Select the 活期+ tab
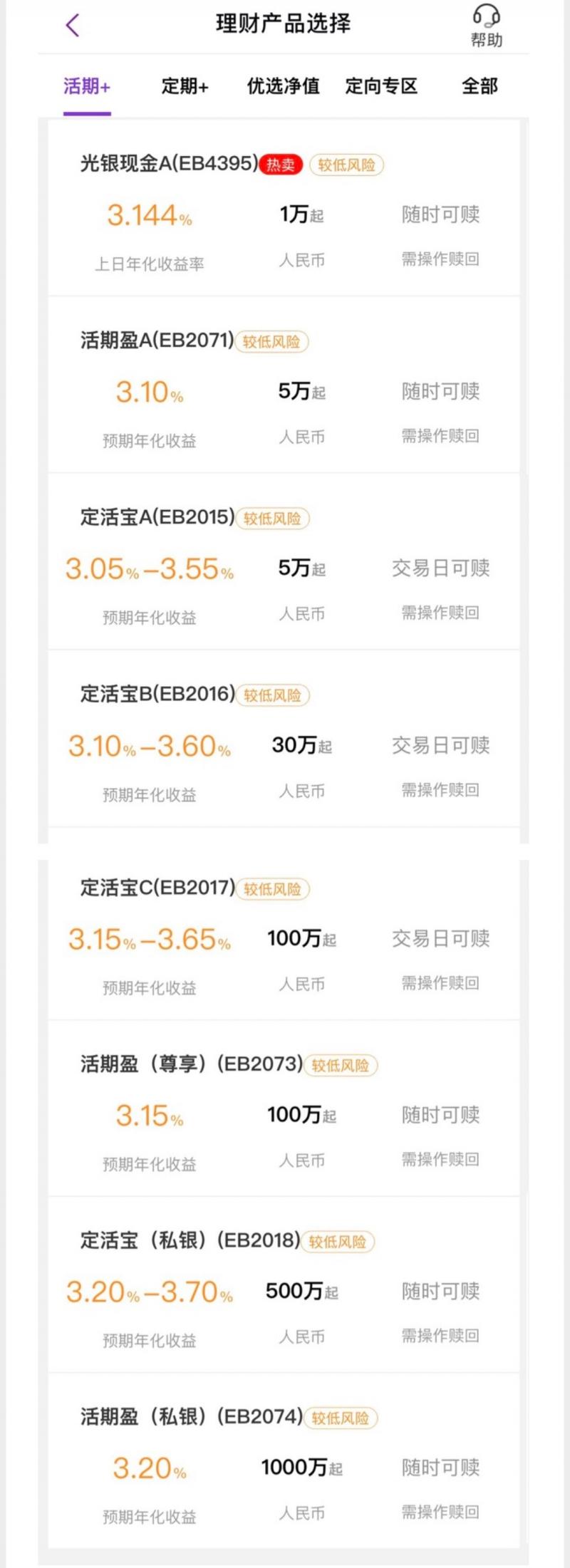This screenshot has height=1568, width=570. [x=87, y=87]
